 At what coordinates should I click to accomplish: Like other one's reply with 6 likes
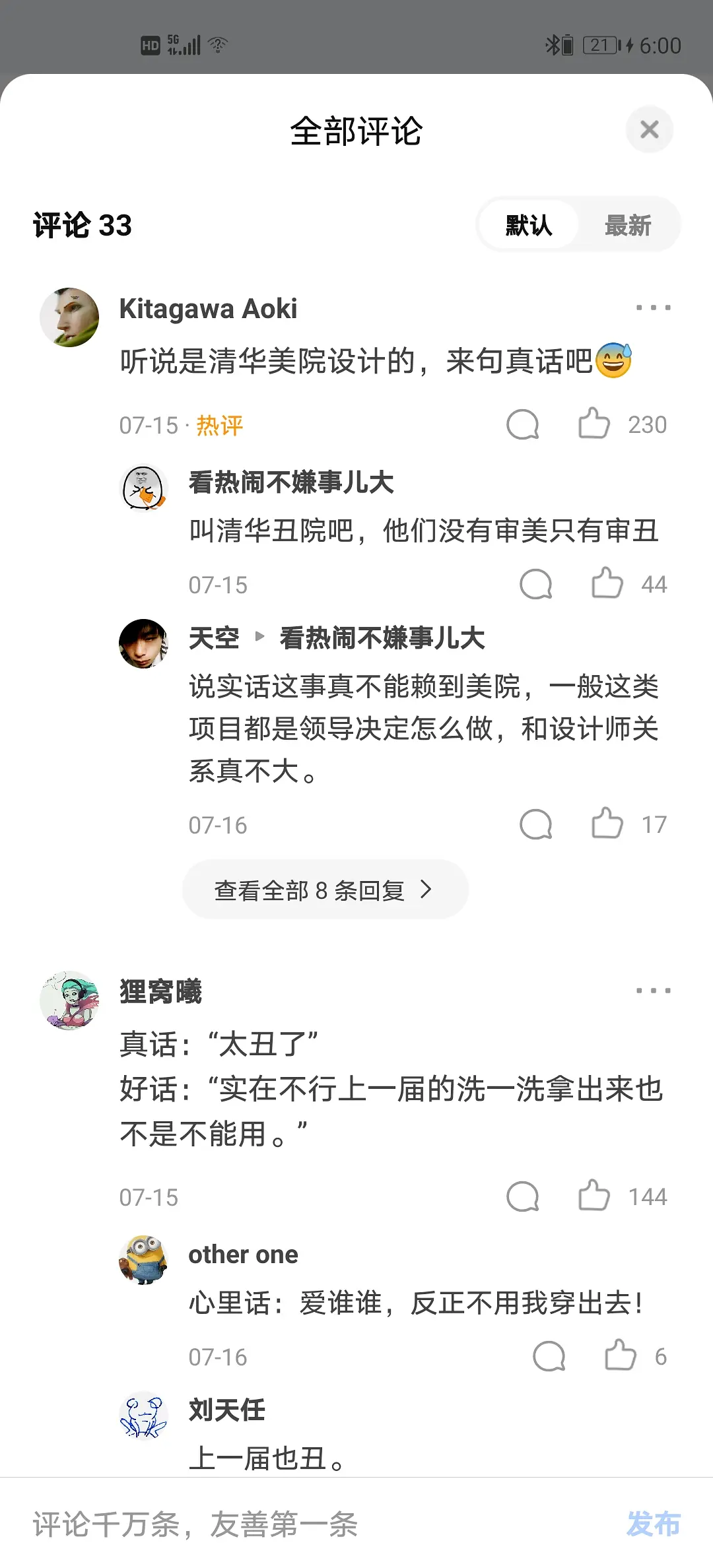pos(621,1356)
